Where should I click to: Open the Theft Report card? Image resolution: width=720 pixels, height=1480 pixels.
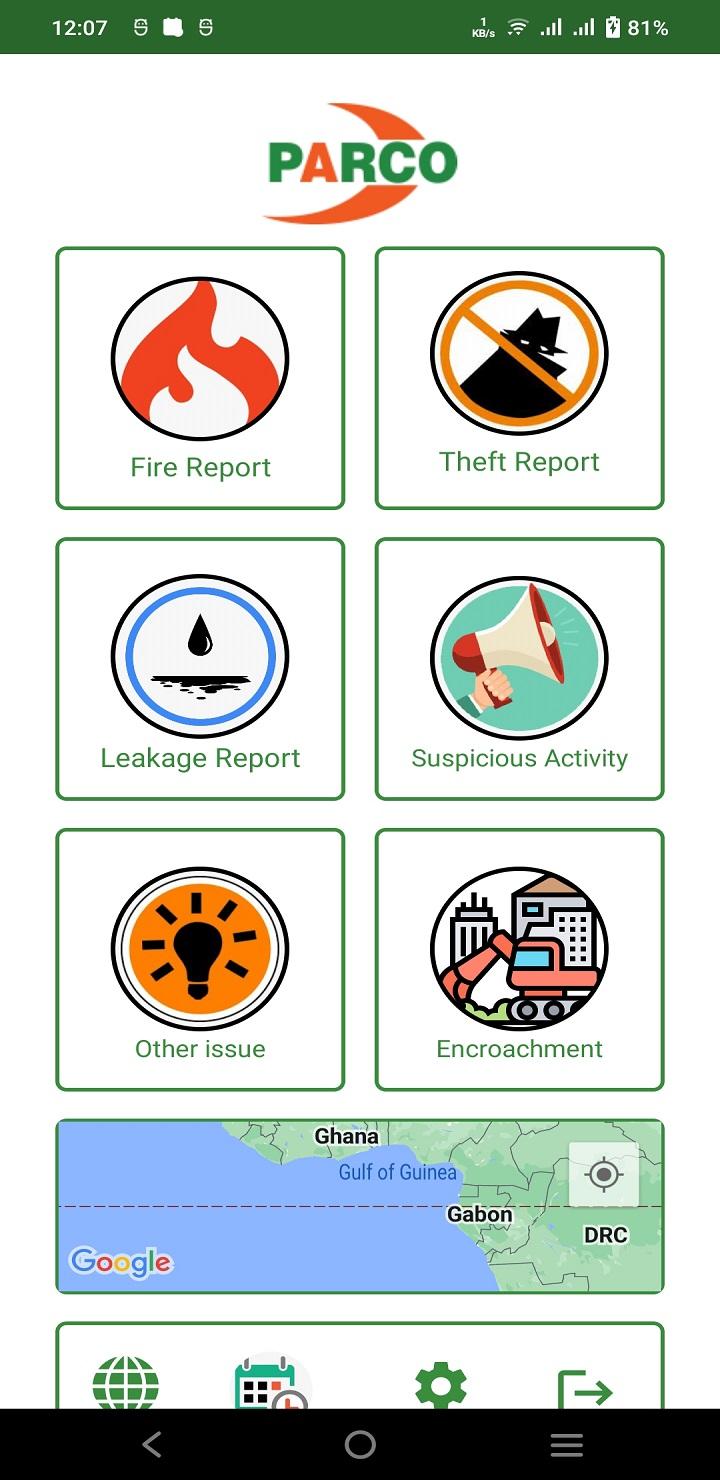point(519,378)
